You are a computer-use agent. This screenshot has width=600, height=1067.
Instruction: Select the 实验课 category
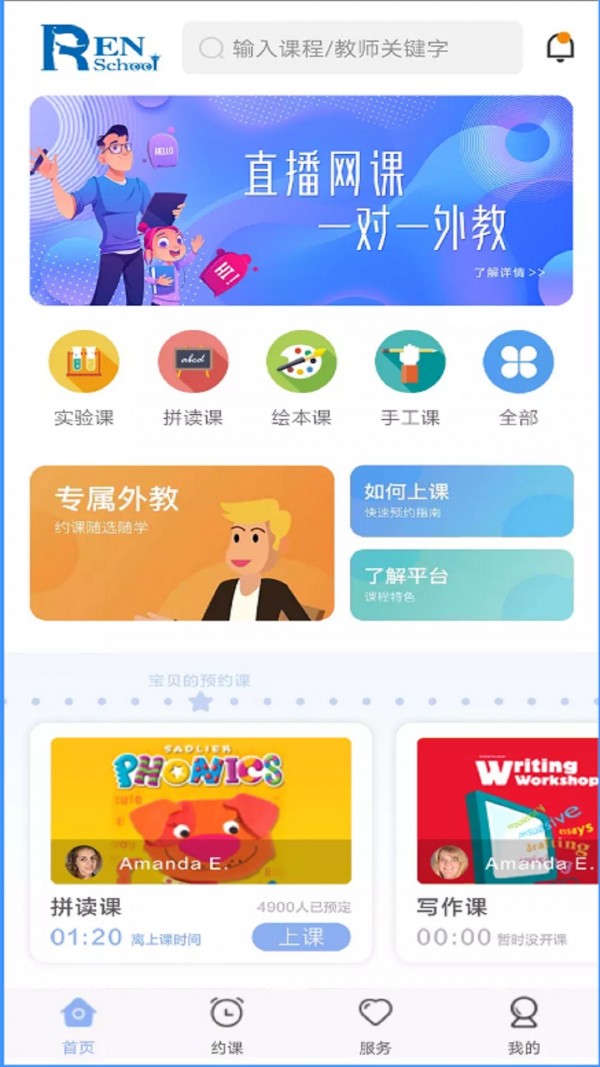pos(84,362)
